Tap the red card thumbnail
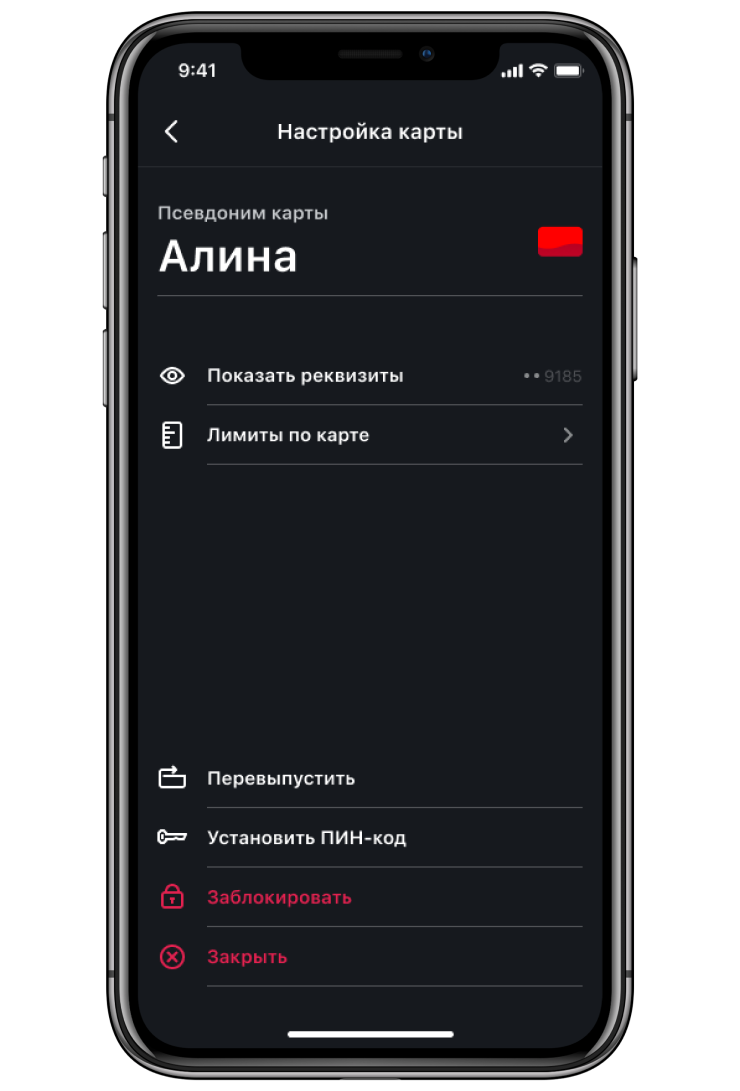Viewport: 740px width, 1091px height. click(x=560, y=242)
